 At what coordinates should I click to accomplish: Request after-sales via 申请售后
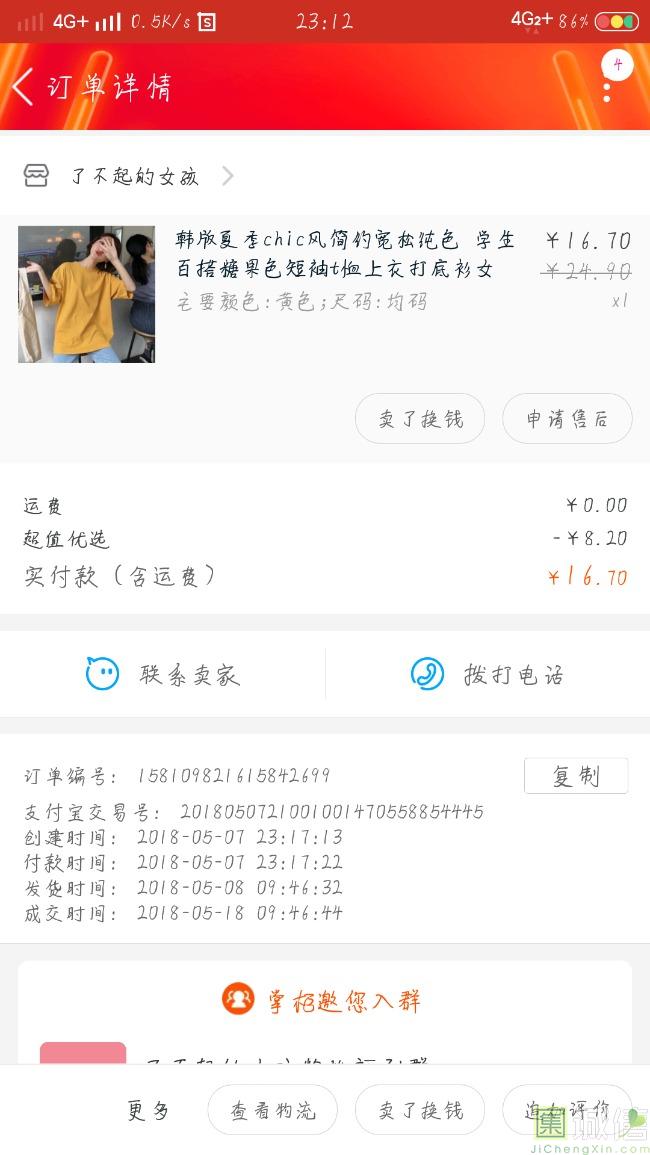tap(567, 419)
